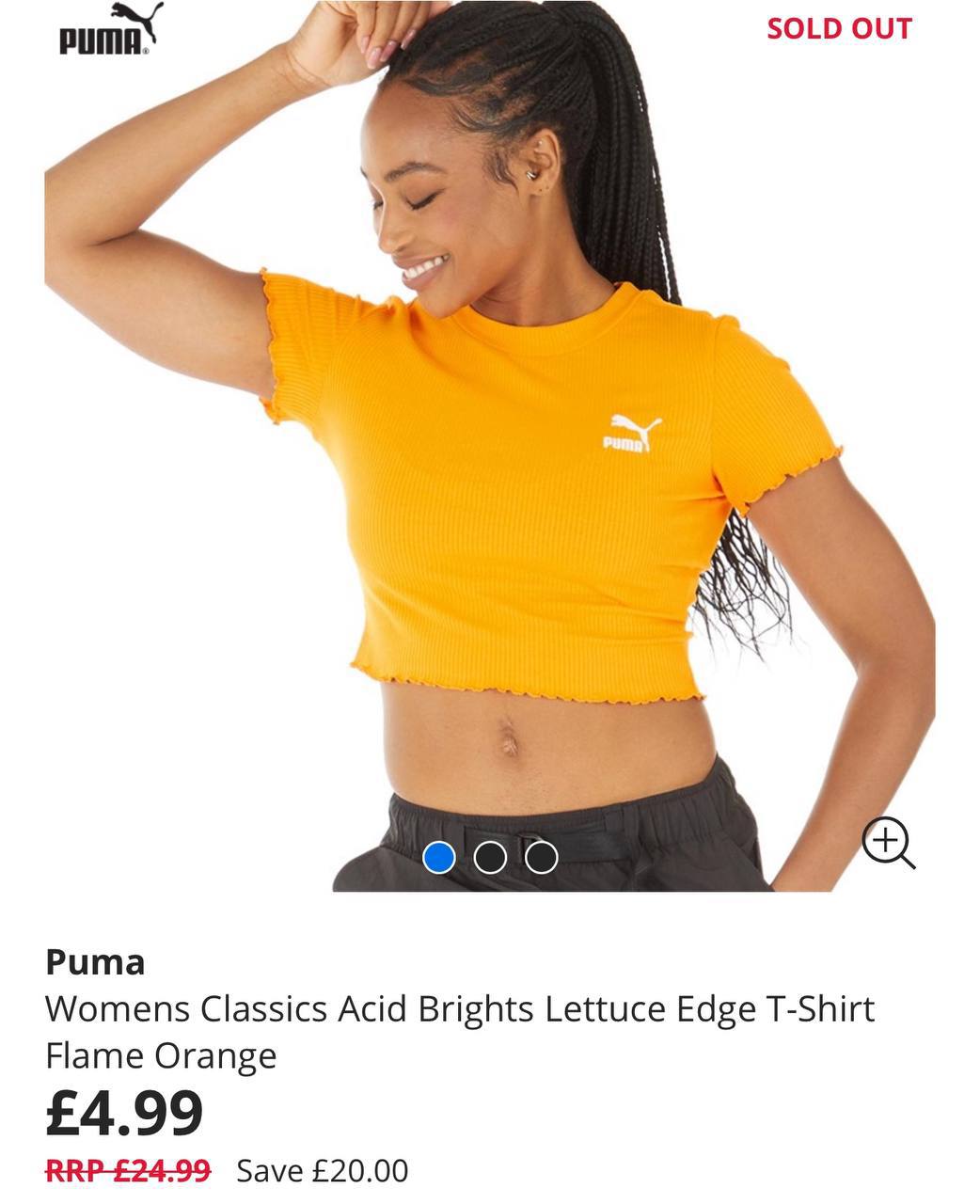Jump to the third image indicator dot
Screen dimensions: 980x1204
541,857
